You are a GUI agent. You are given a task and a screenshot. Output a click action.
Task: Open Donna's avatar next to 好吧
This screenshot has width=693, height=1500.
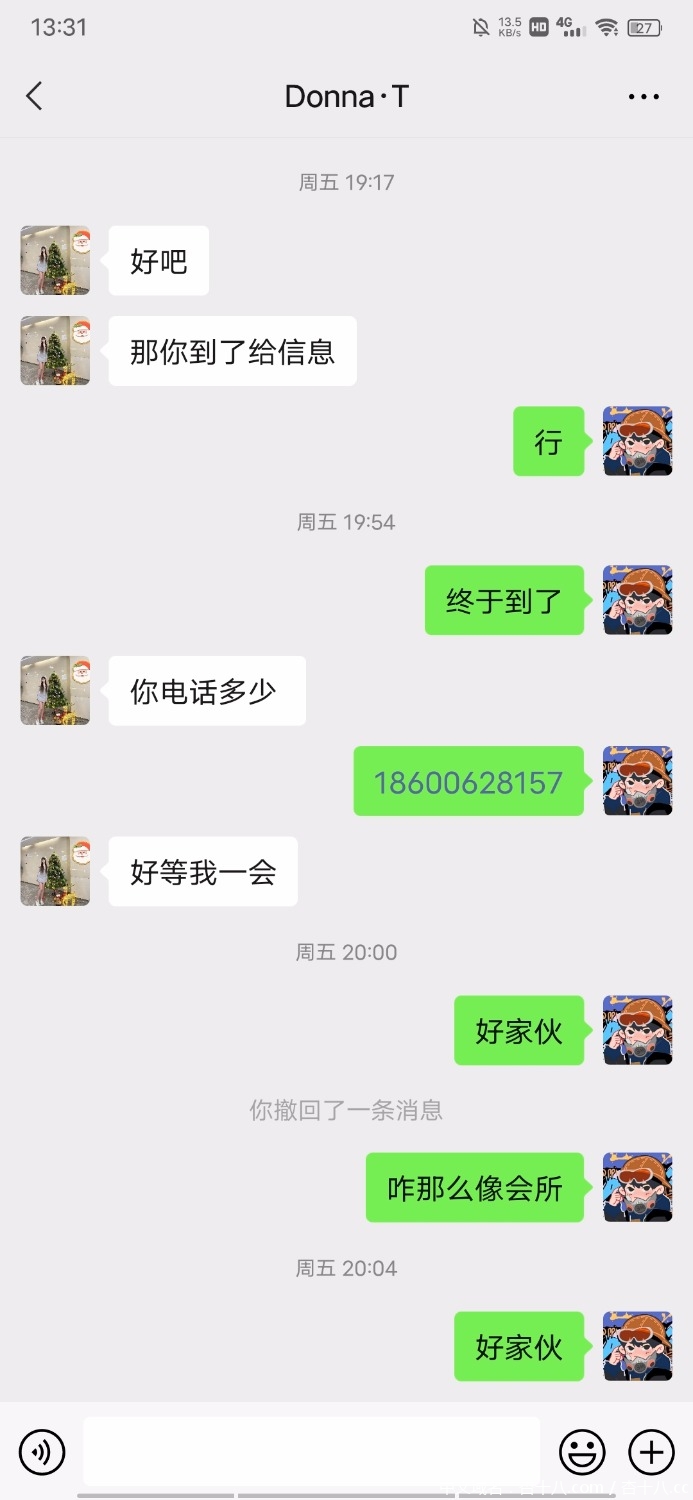coord(55,261)
